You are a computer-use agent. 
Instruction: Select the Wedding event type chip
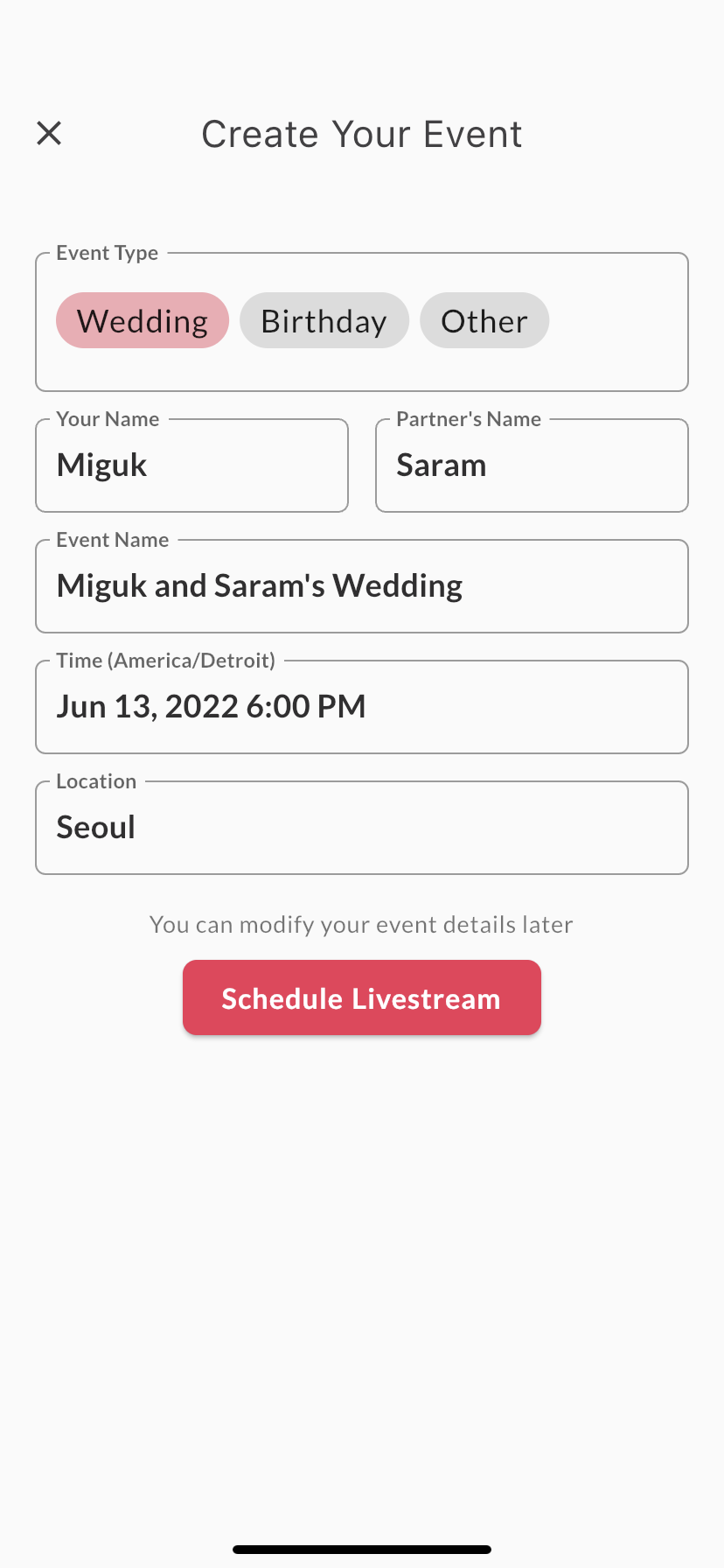(x=143, y=320)
